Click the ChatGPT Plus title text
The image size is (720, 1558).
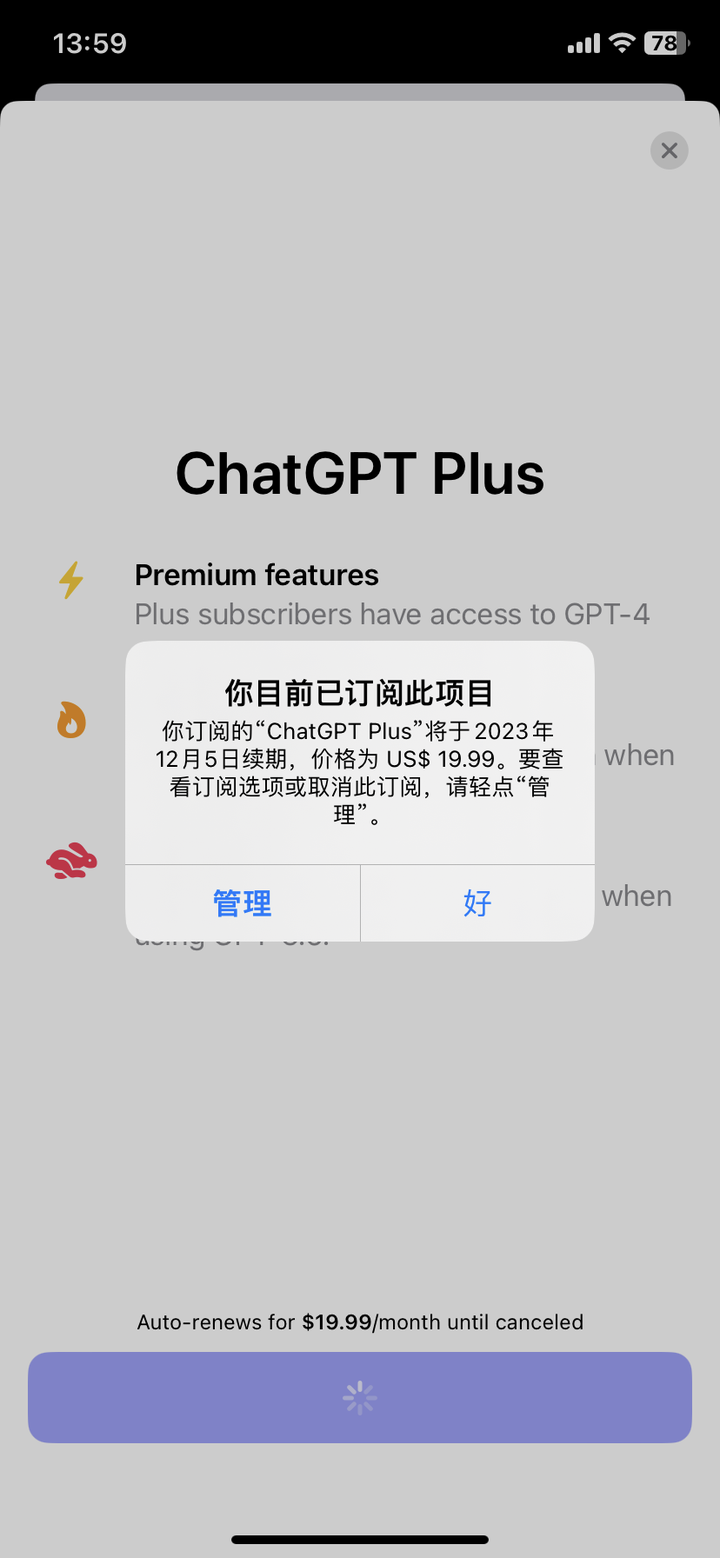point(360,473)
